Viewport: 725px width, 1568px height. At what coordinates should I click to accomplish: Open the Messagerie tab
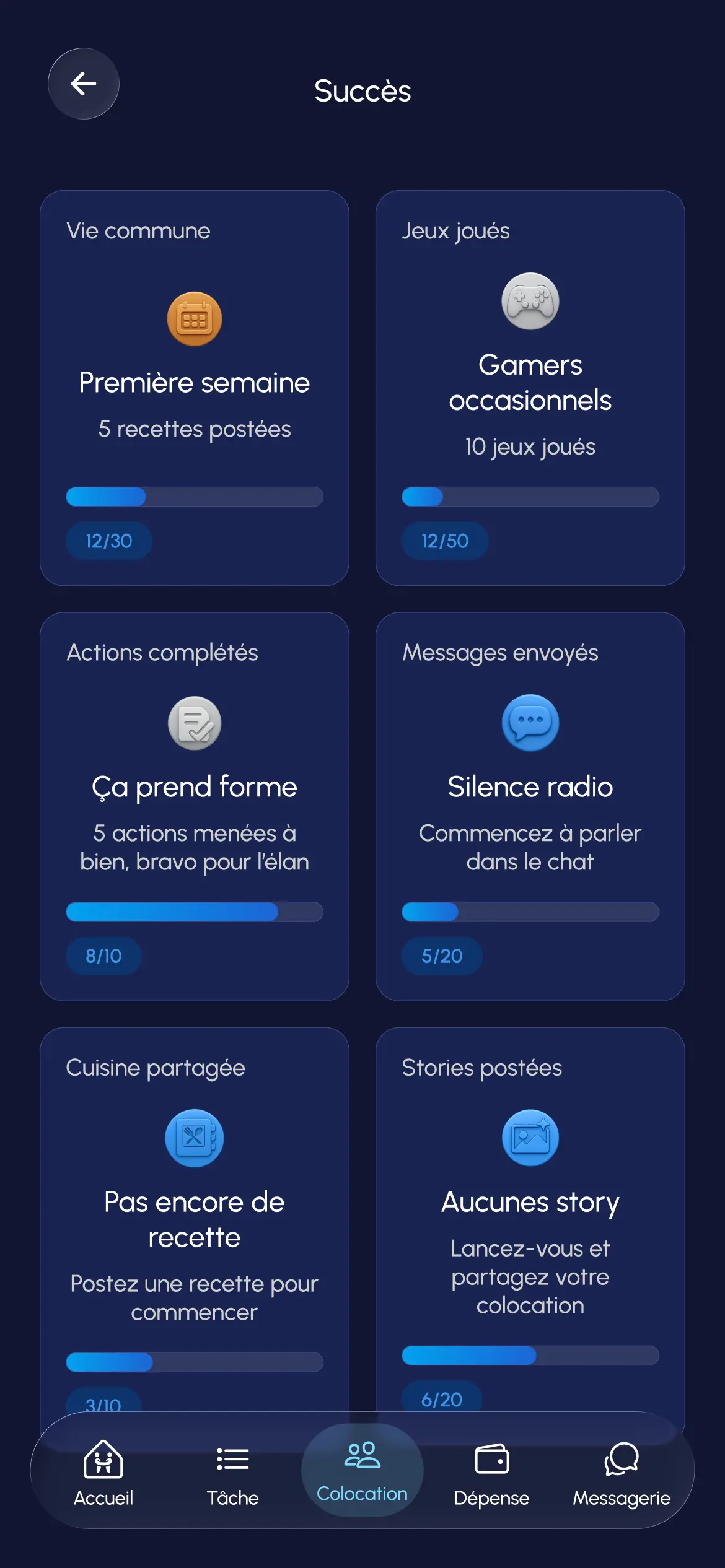[x=621, y=1473]
